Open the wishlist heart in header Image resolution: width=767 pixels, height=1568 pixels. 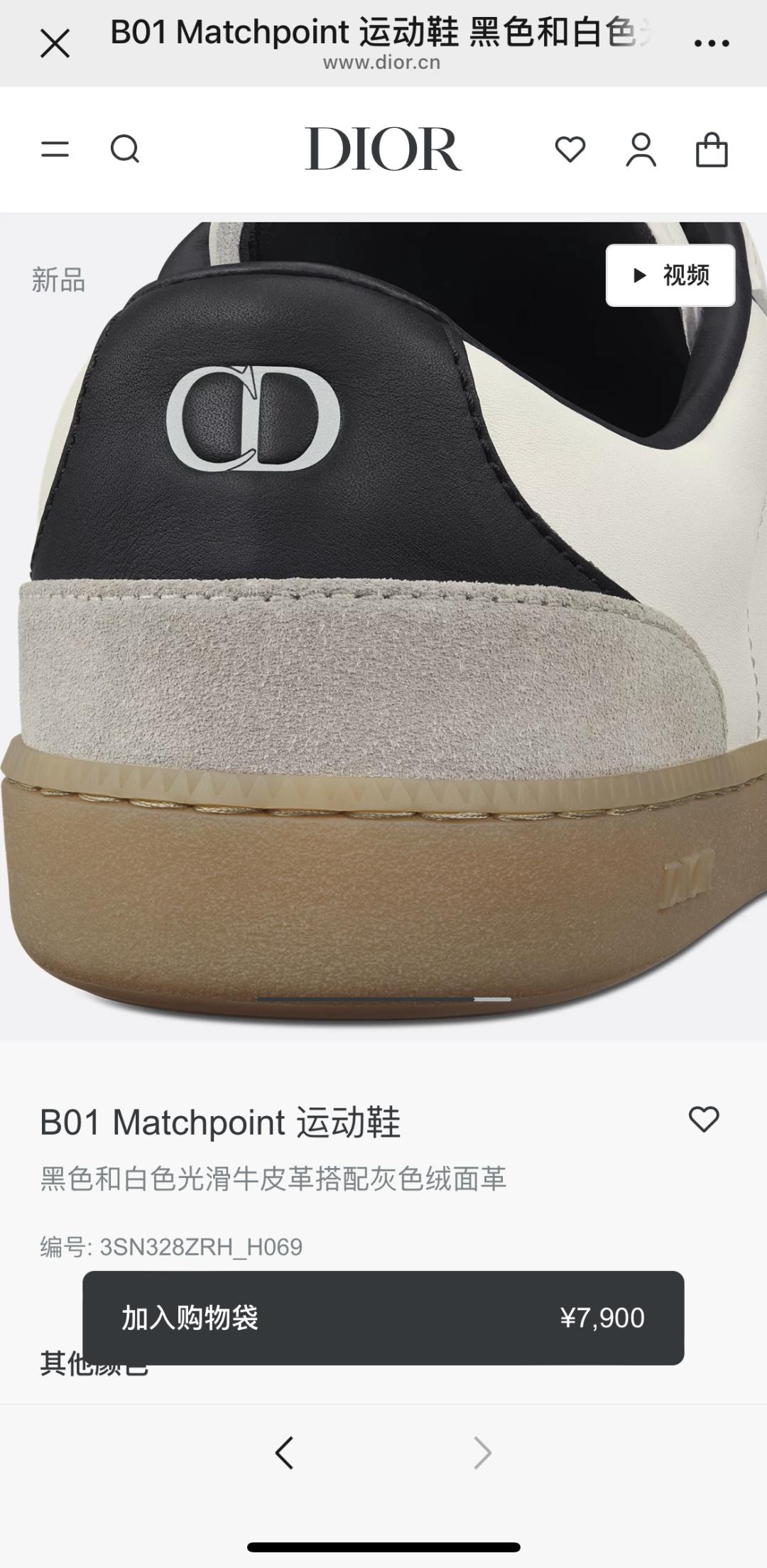[570, 149]
